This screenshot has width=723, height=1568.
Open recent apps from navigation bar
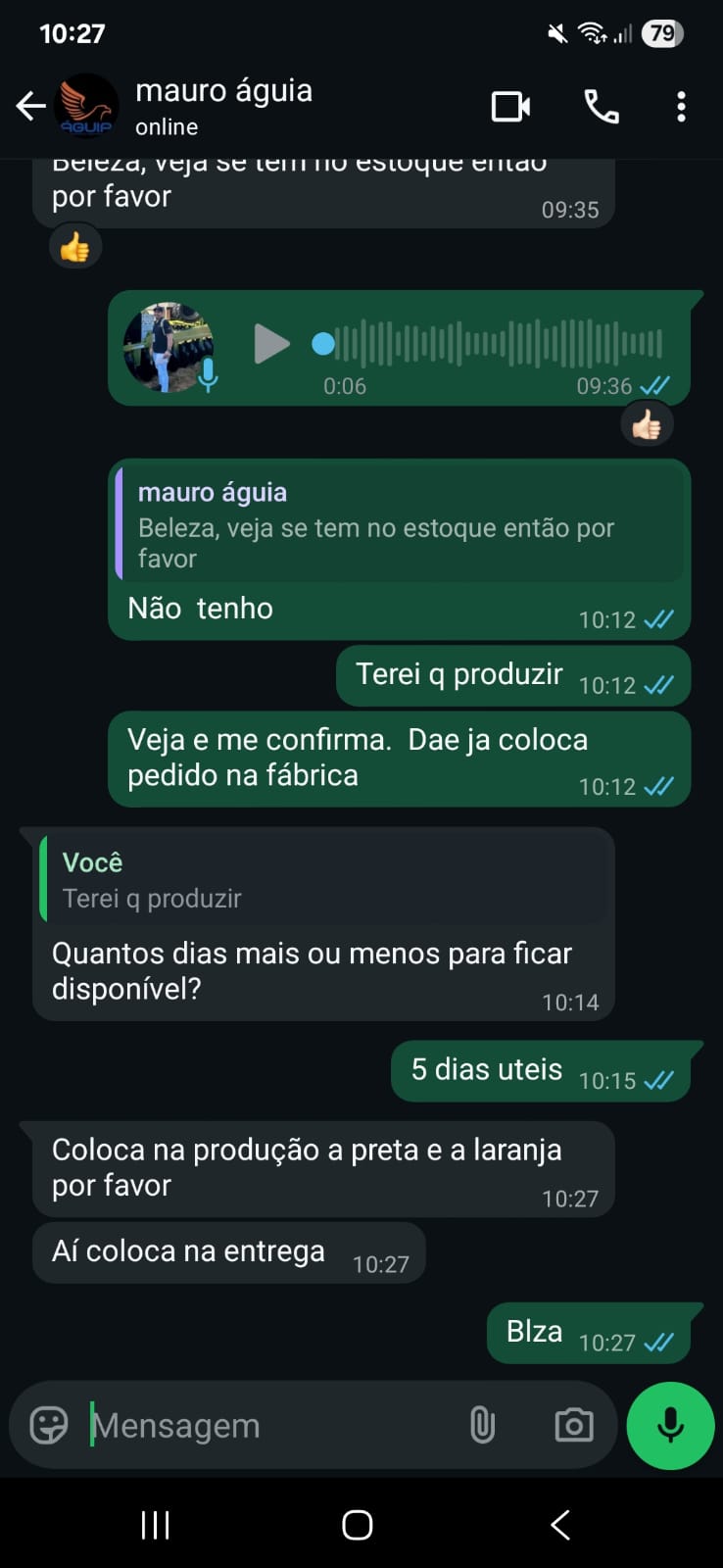pos(155,1525)
